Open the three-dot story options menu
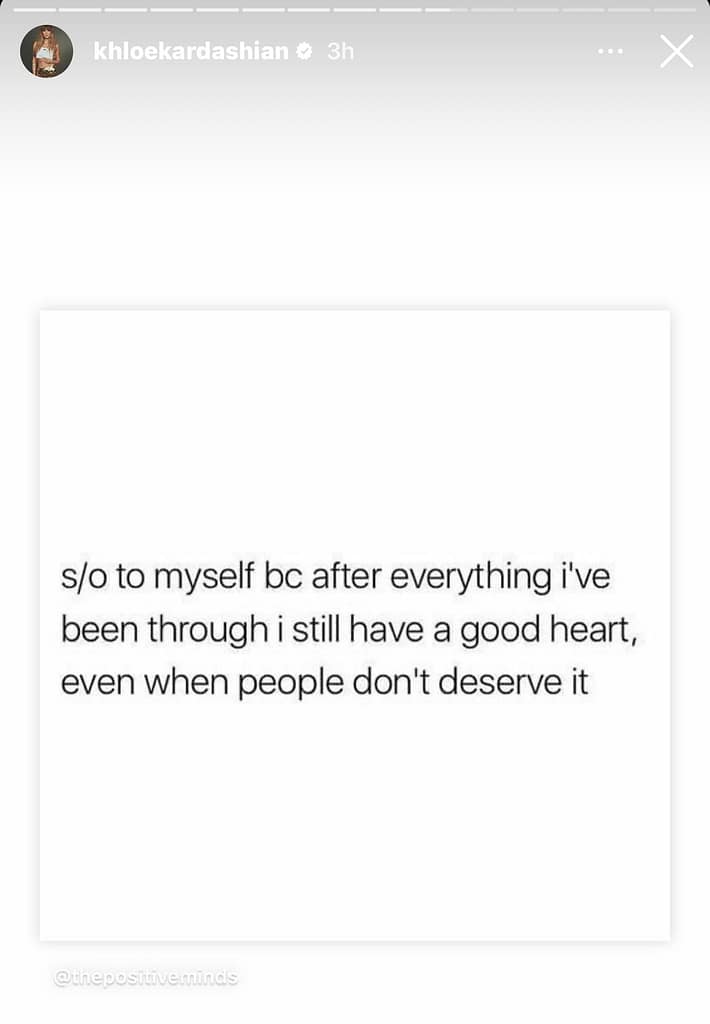This screenshot has width=710, height=1024. tap(610, 51)
